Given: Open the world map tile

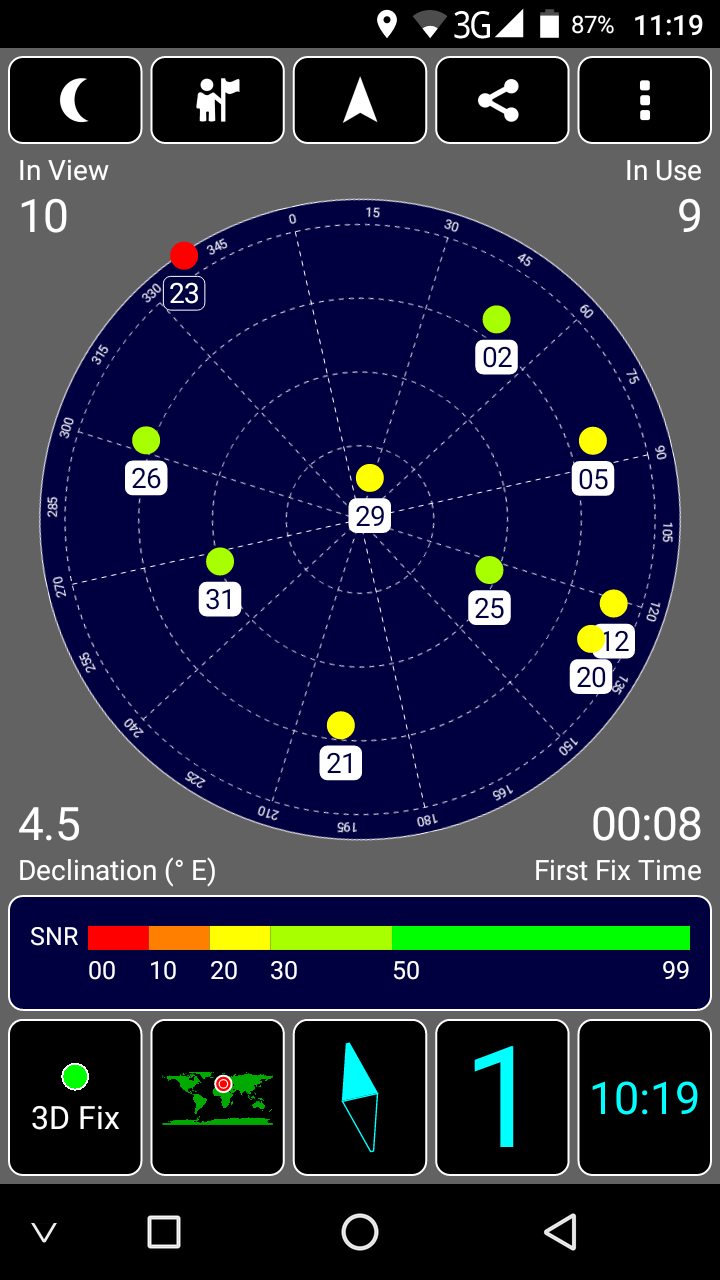Looking at the screenshot, I should coord(217,1097).
